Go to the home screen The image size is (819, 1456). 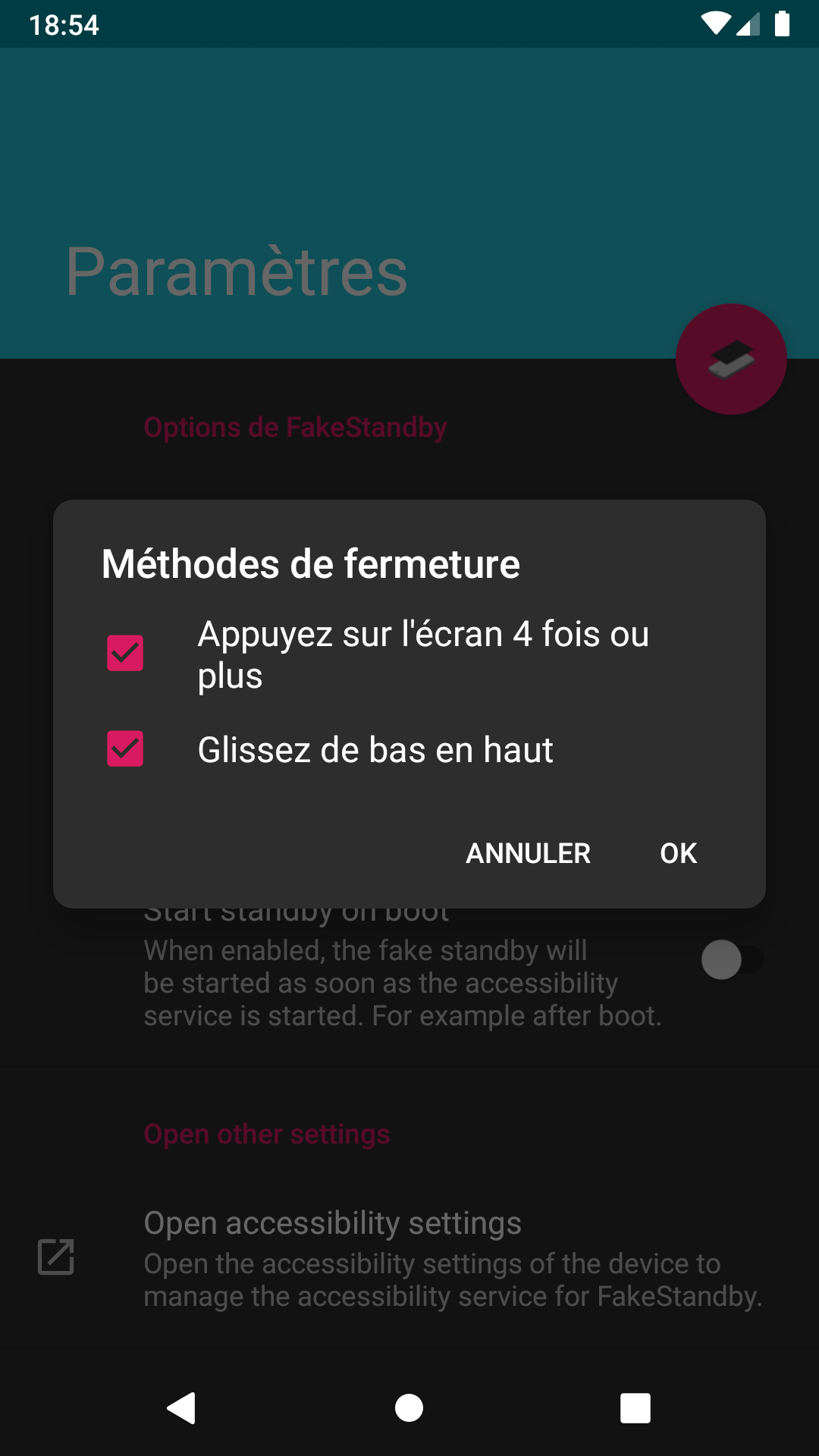pyautogui.click(x=409, y=1408)
